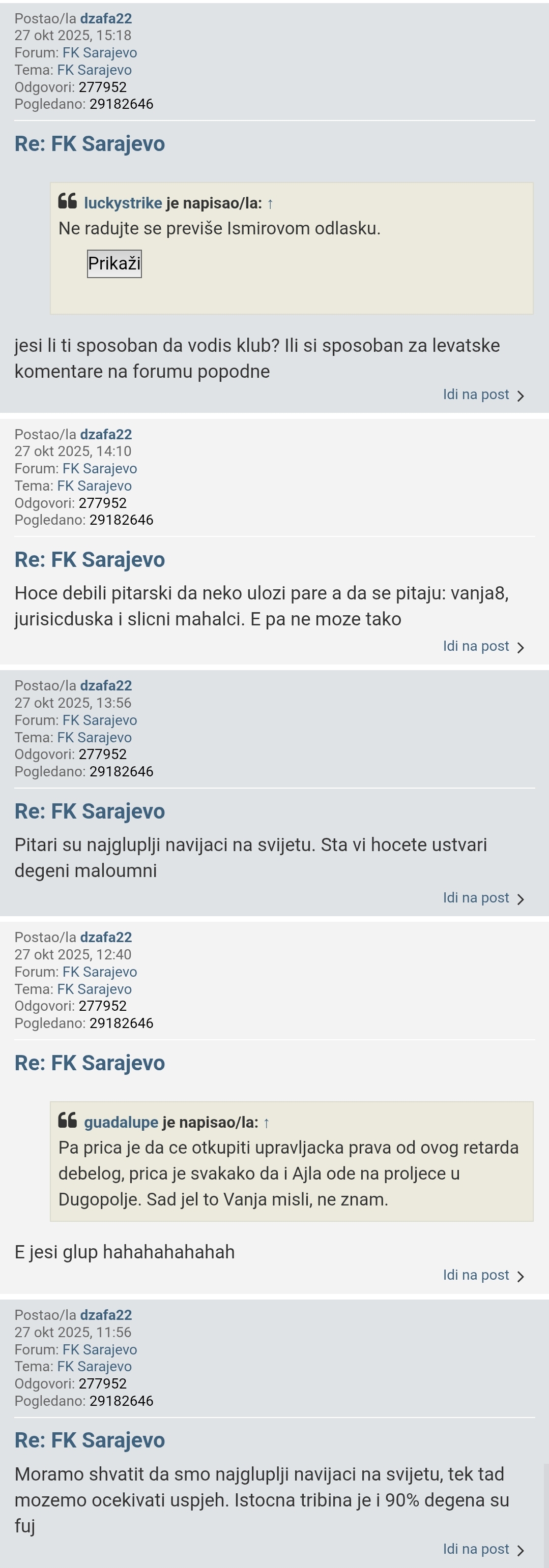The width and height of the screenshot is (549, 1568).
Task: Open guadalupe's profile link in quote
Action: [x=121, y=1122]
